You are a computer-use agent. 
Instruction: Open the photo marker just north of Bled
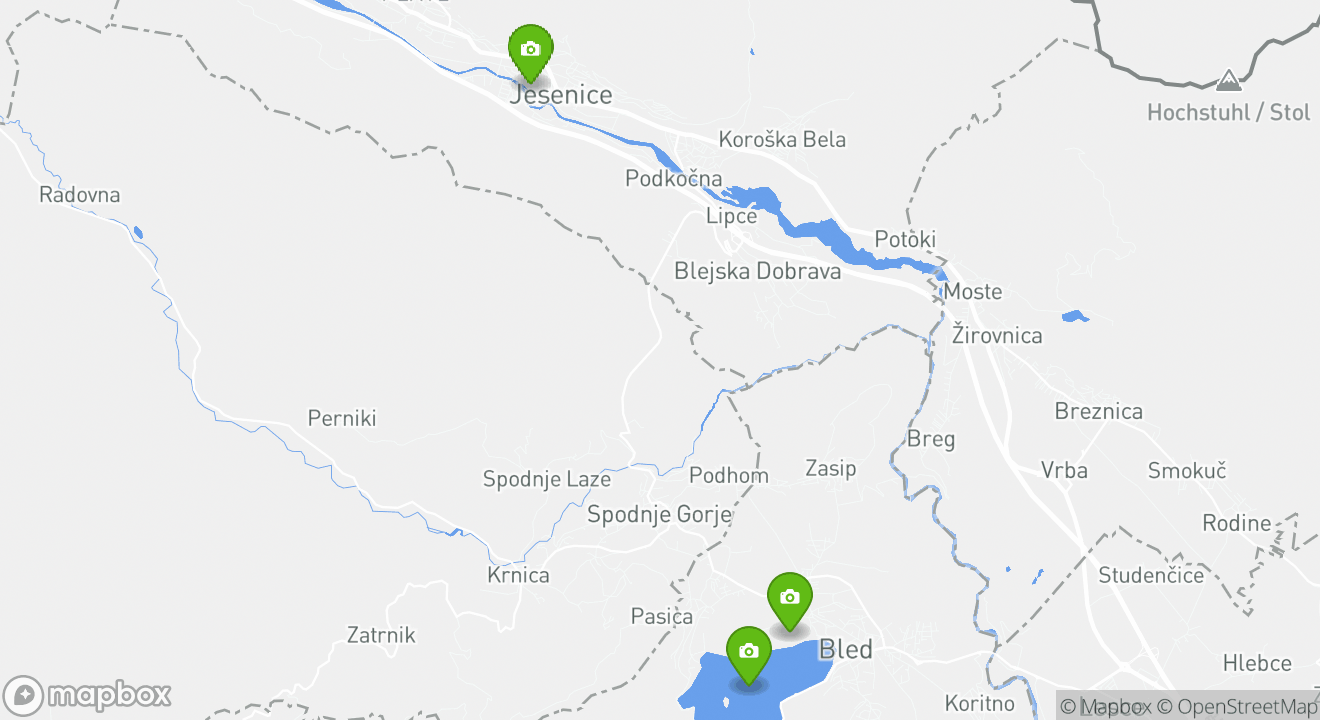(789, 598)
